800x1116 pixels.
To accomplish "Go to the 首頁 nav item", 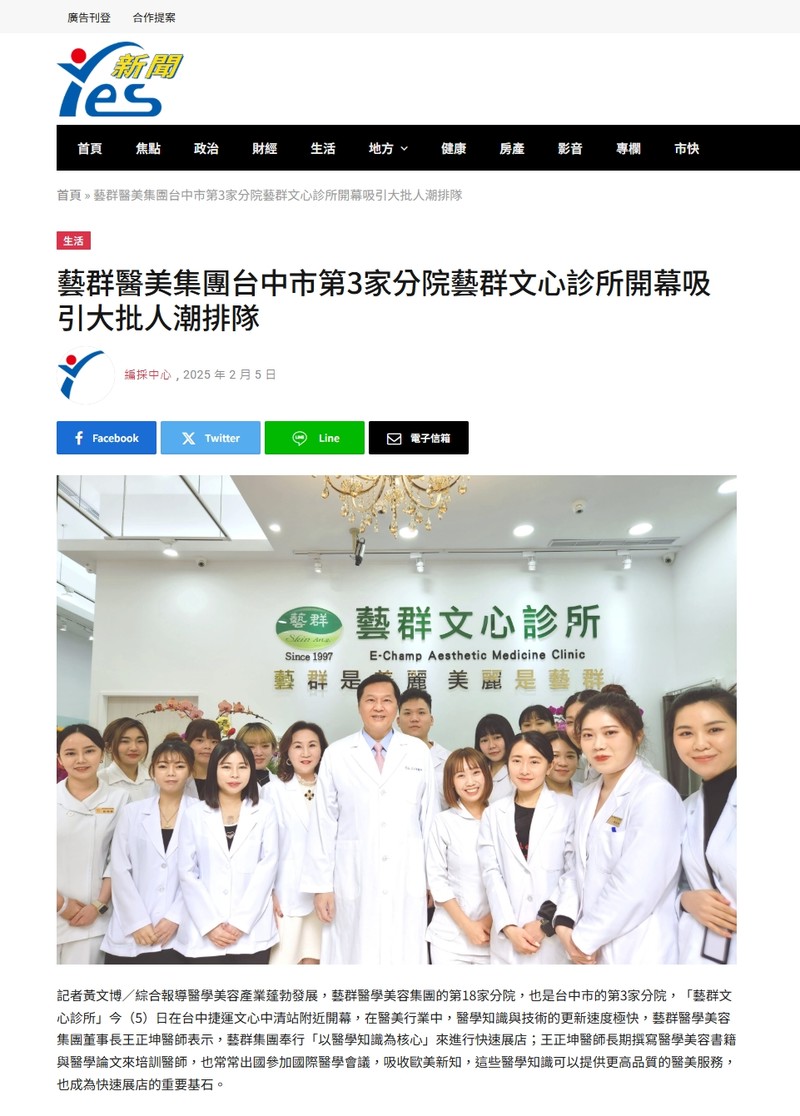I will tap(90, 148).
